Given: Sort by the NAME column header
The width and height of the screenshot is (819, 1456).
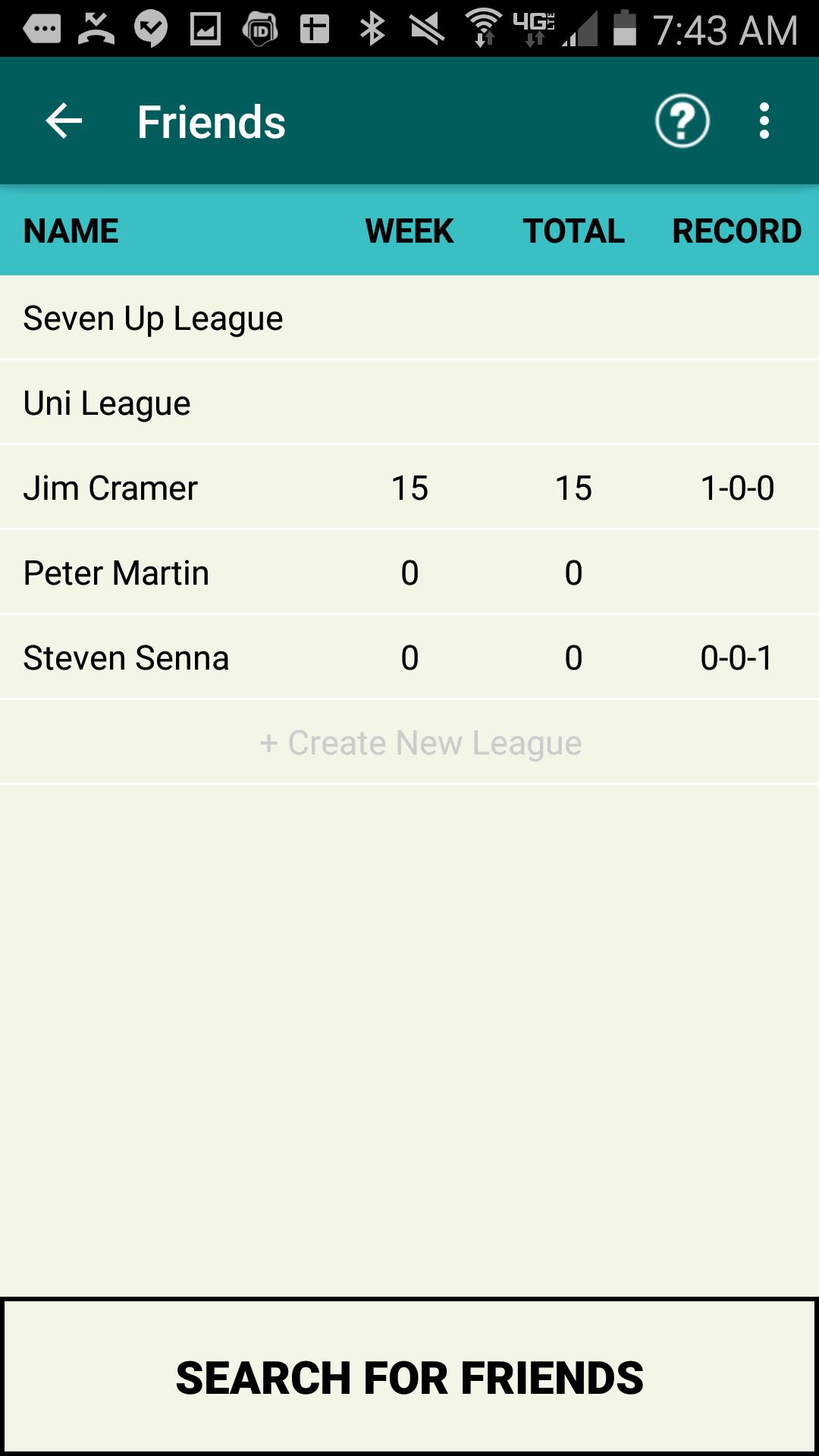Looking at the screenshot, I should pyautogui.click(x=71, y=231).
